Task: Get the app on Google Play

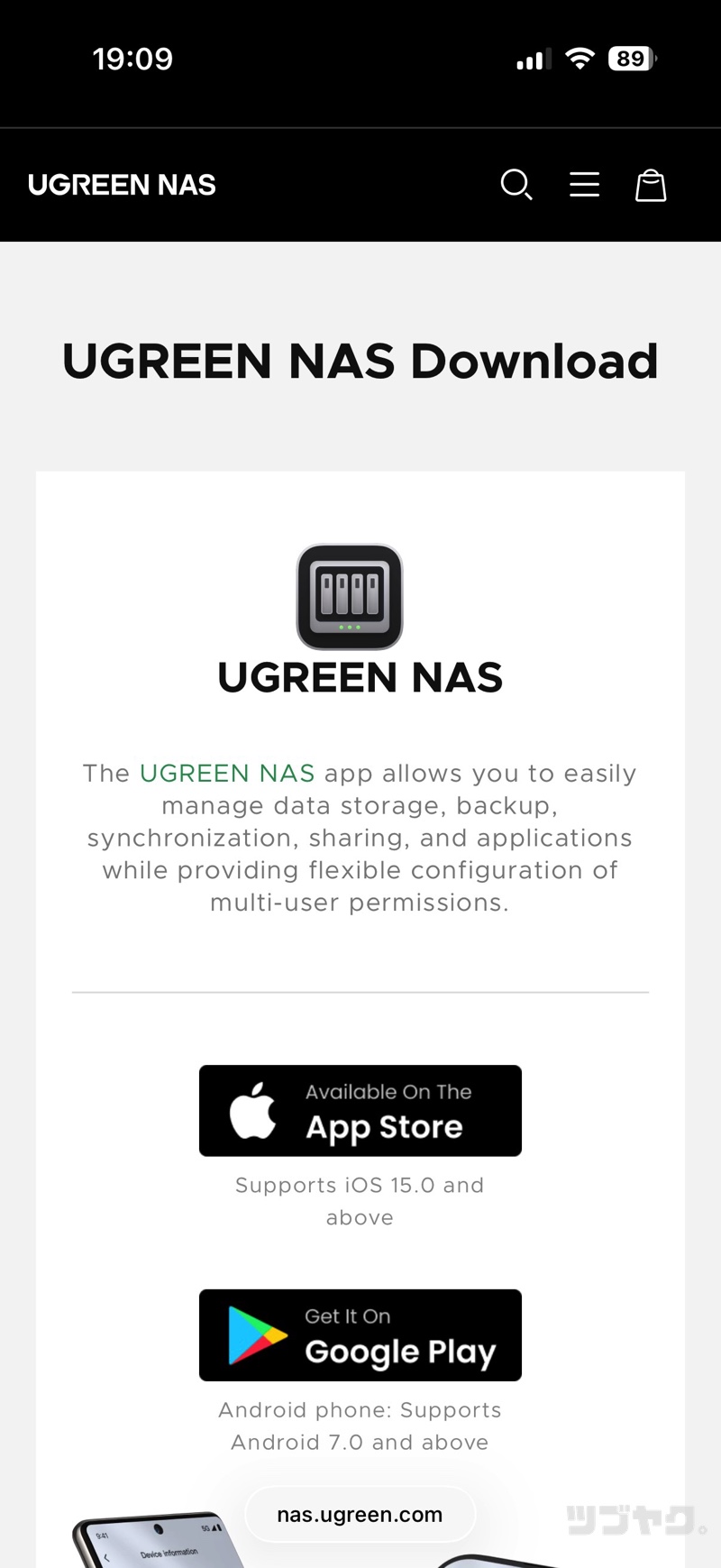Action: (360, 1335)
